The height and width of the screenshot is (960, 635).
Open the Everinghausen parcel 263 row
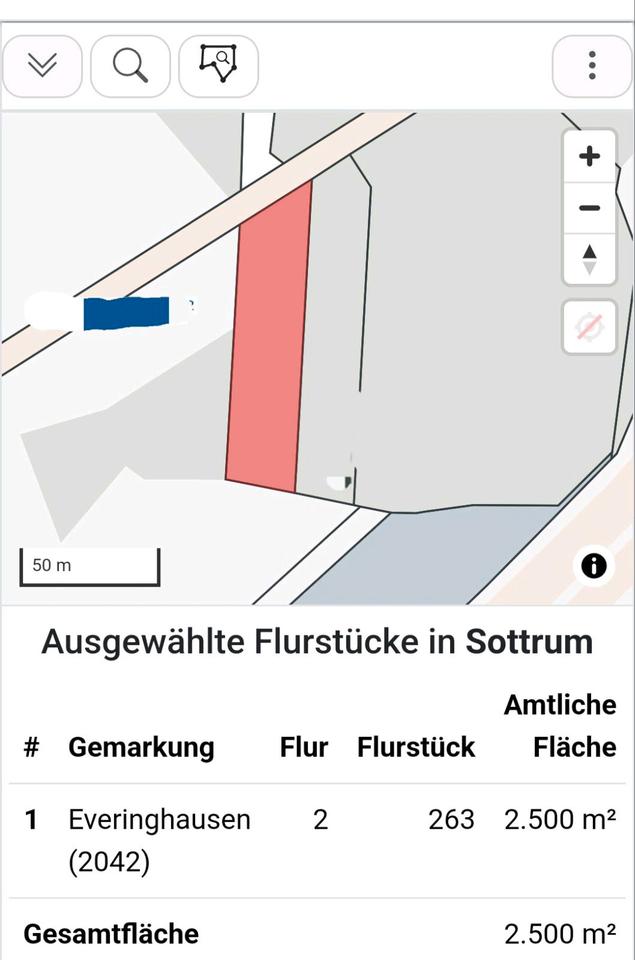(318, 838)
